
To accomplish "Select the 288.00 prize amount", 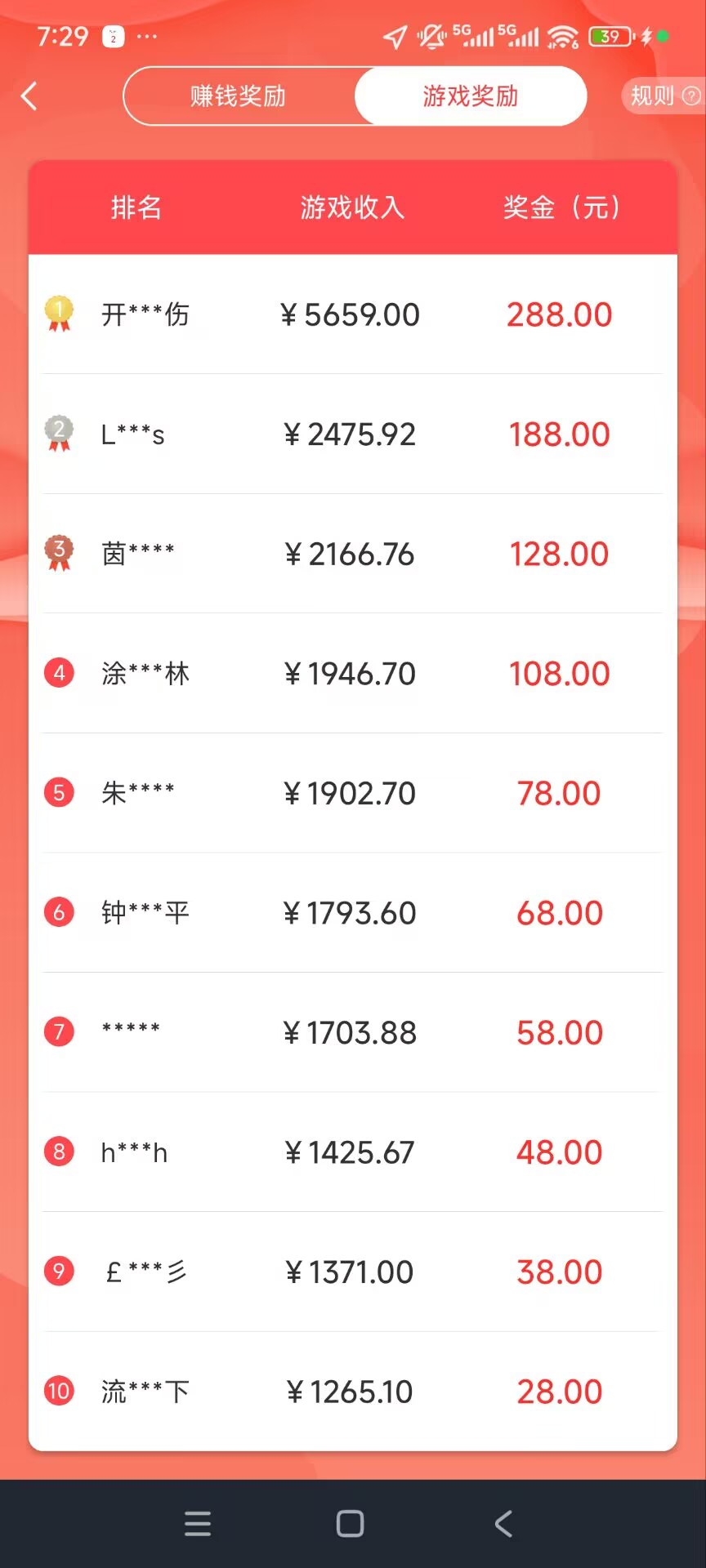I will (x=559, y=314).
